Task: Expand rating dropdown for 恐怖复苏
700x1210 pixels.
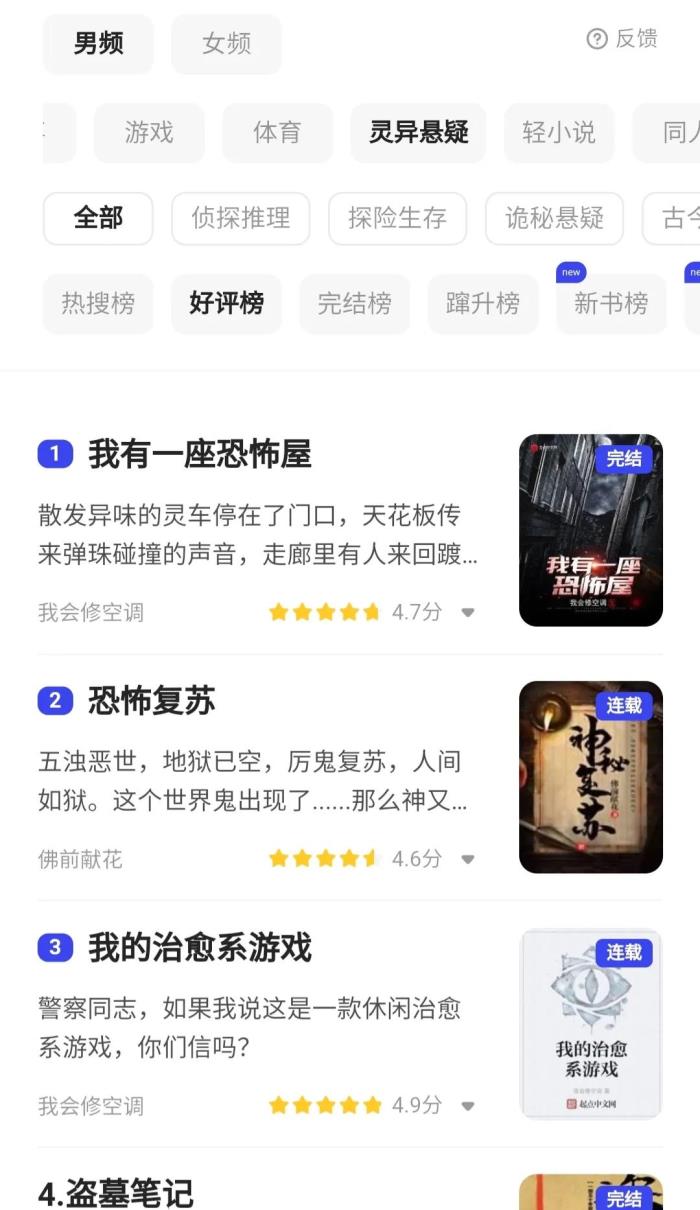Action: 467,859
